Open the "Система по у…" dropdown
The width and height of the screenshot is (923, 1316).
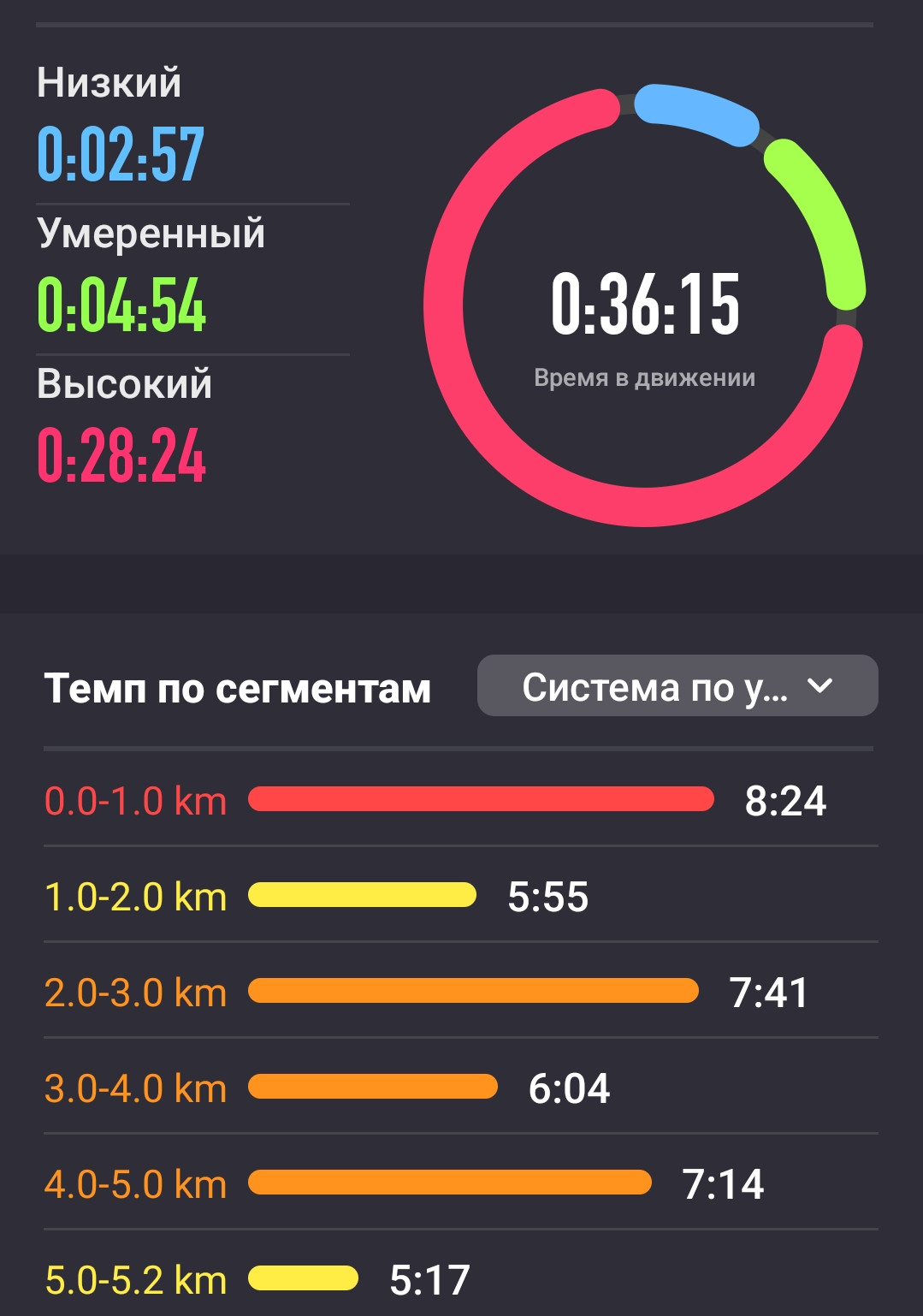coord(677,685)
